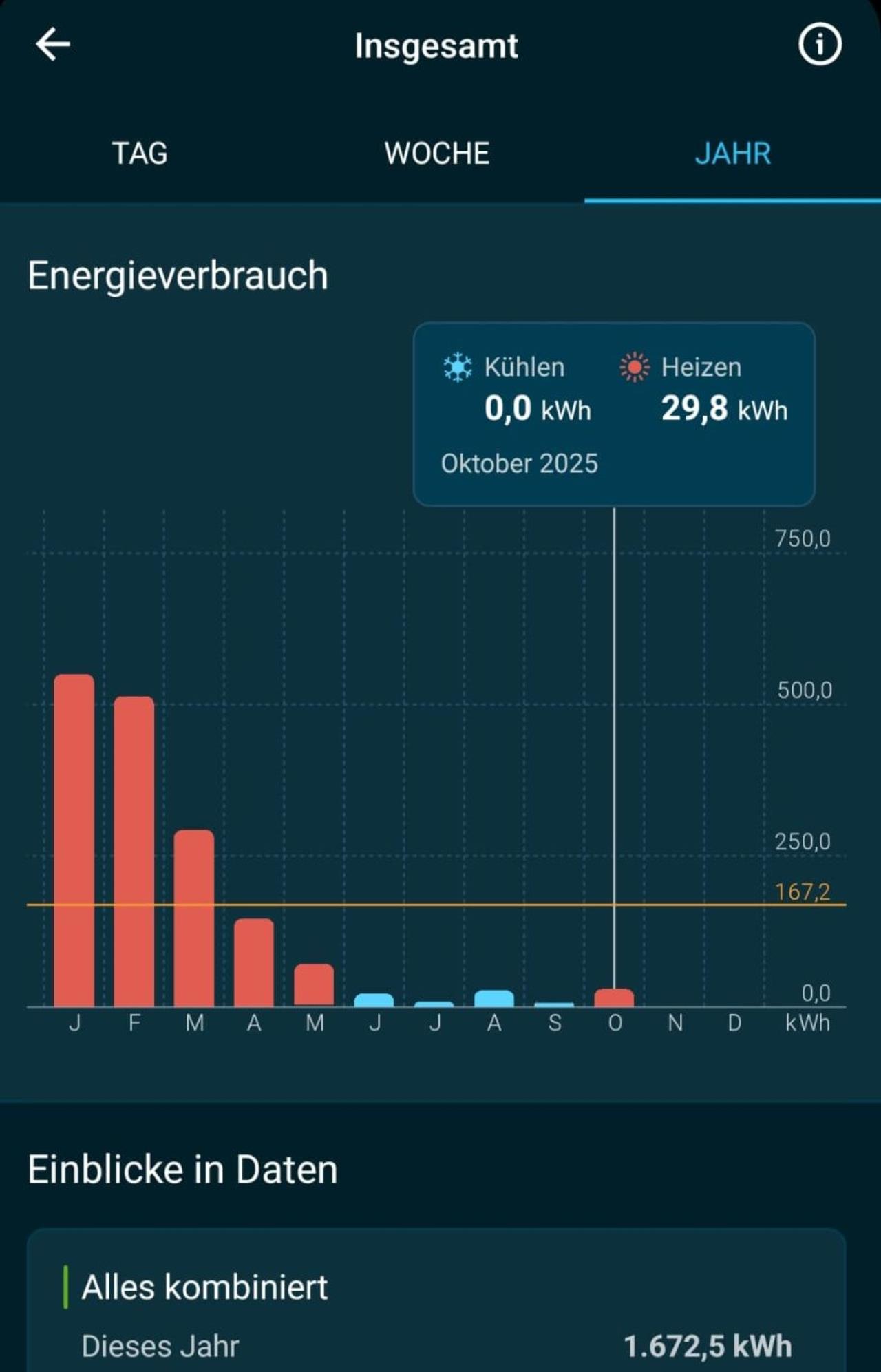Select the blue A bar for August
The image size is (881, 1372).
(494, 998)
